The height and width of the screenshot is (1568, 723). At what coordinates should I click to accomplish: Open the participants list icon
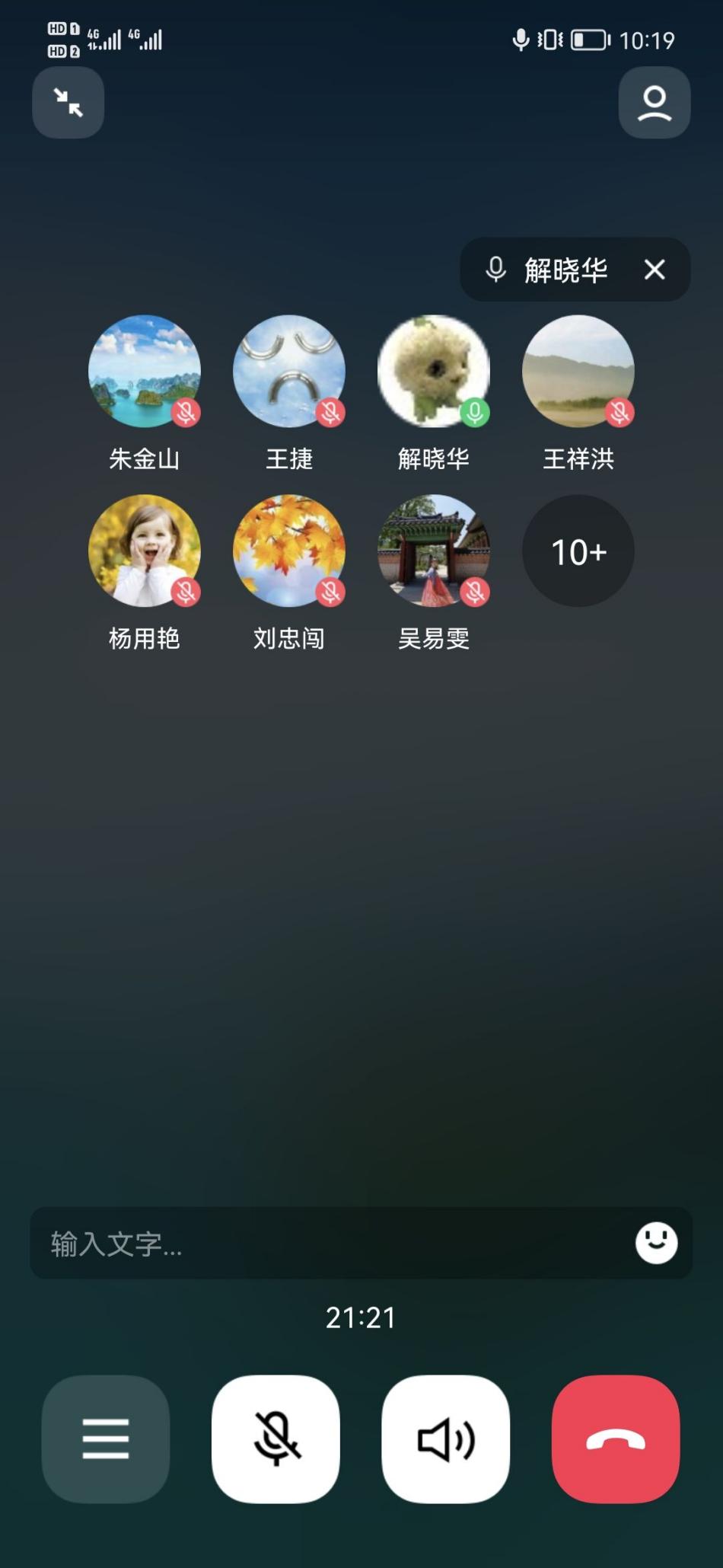(654, 103)
